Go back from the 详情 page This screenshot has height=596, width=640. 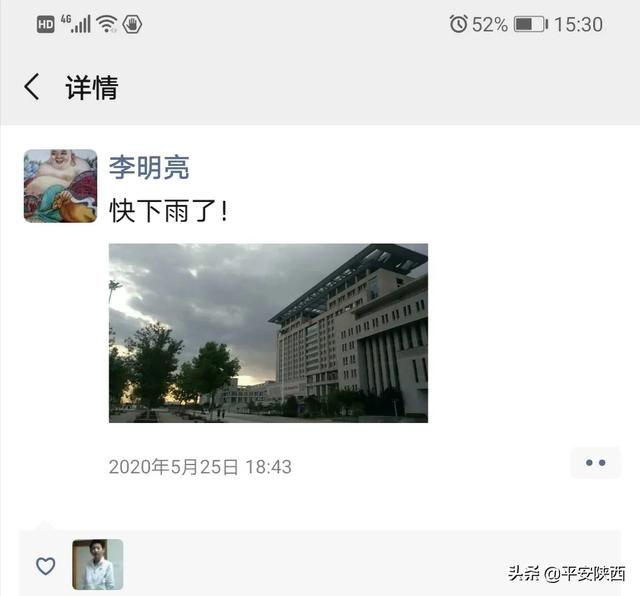32,87
